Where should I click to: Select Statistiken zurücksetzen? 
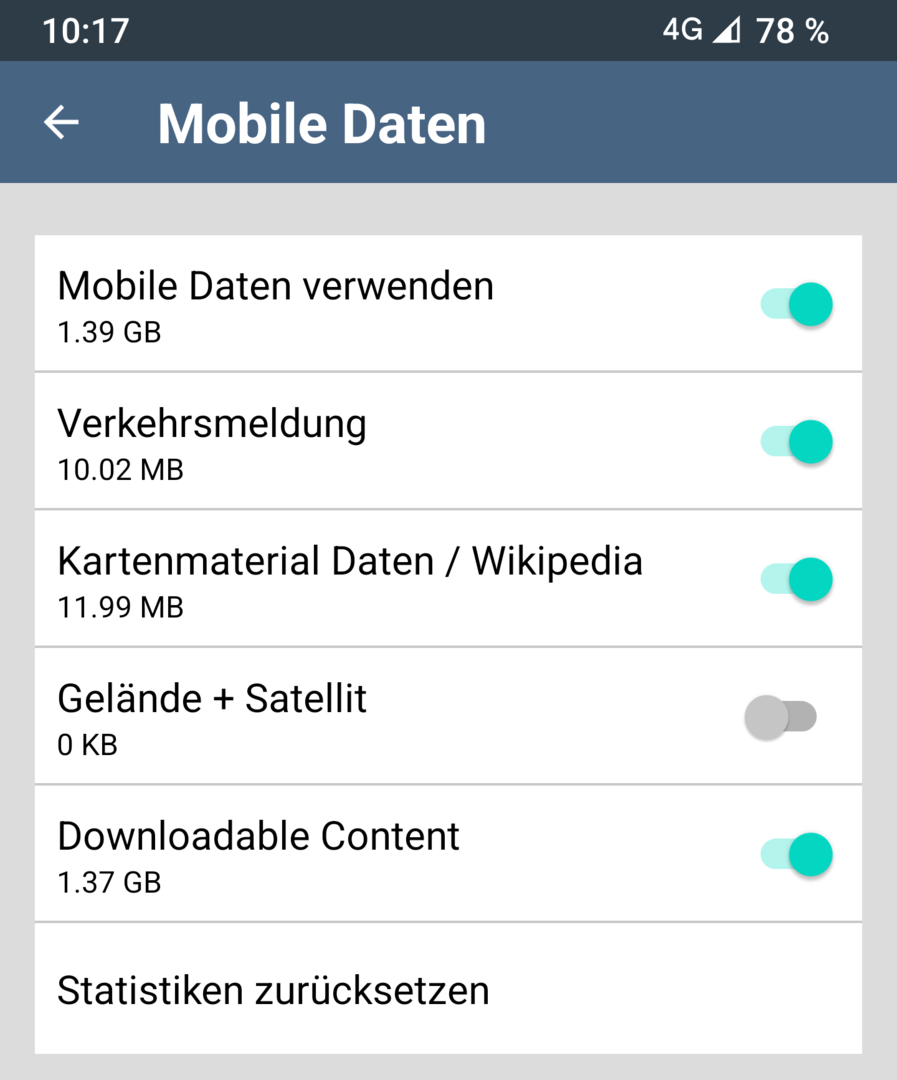click(x=273, y=991)
